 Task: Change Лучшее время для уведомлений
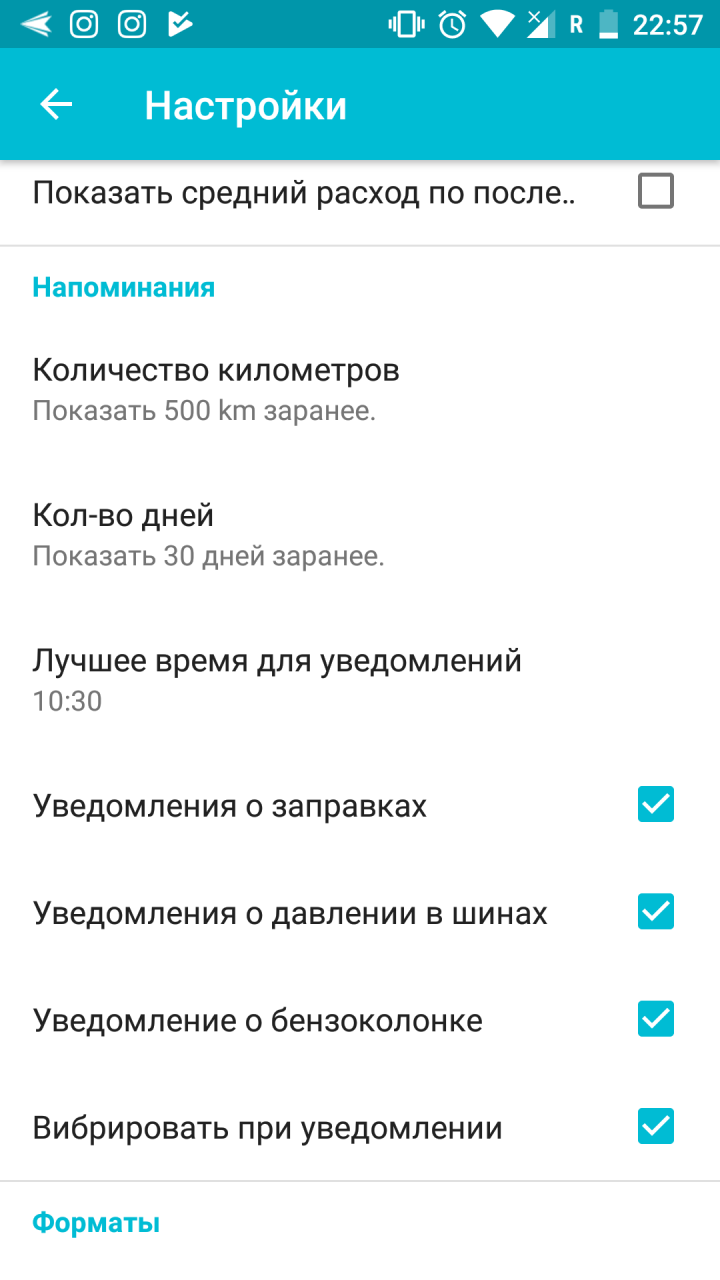pos(277,678)
